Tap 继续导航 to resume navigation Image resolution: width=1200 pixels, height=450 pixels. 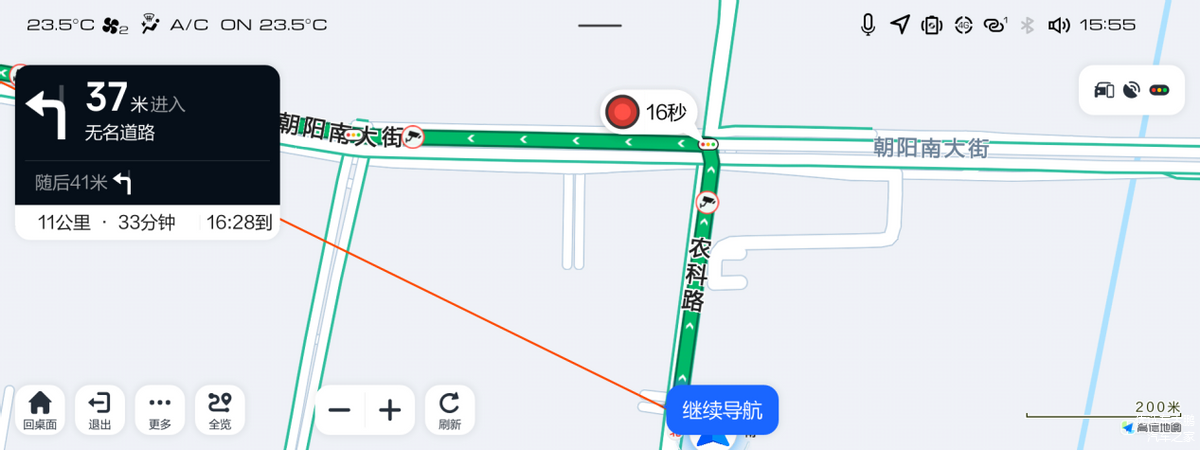pyautogui.click(x=722, y=410)
